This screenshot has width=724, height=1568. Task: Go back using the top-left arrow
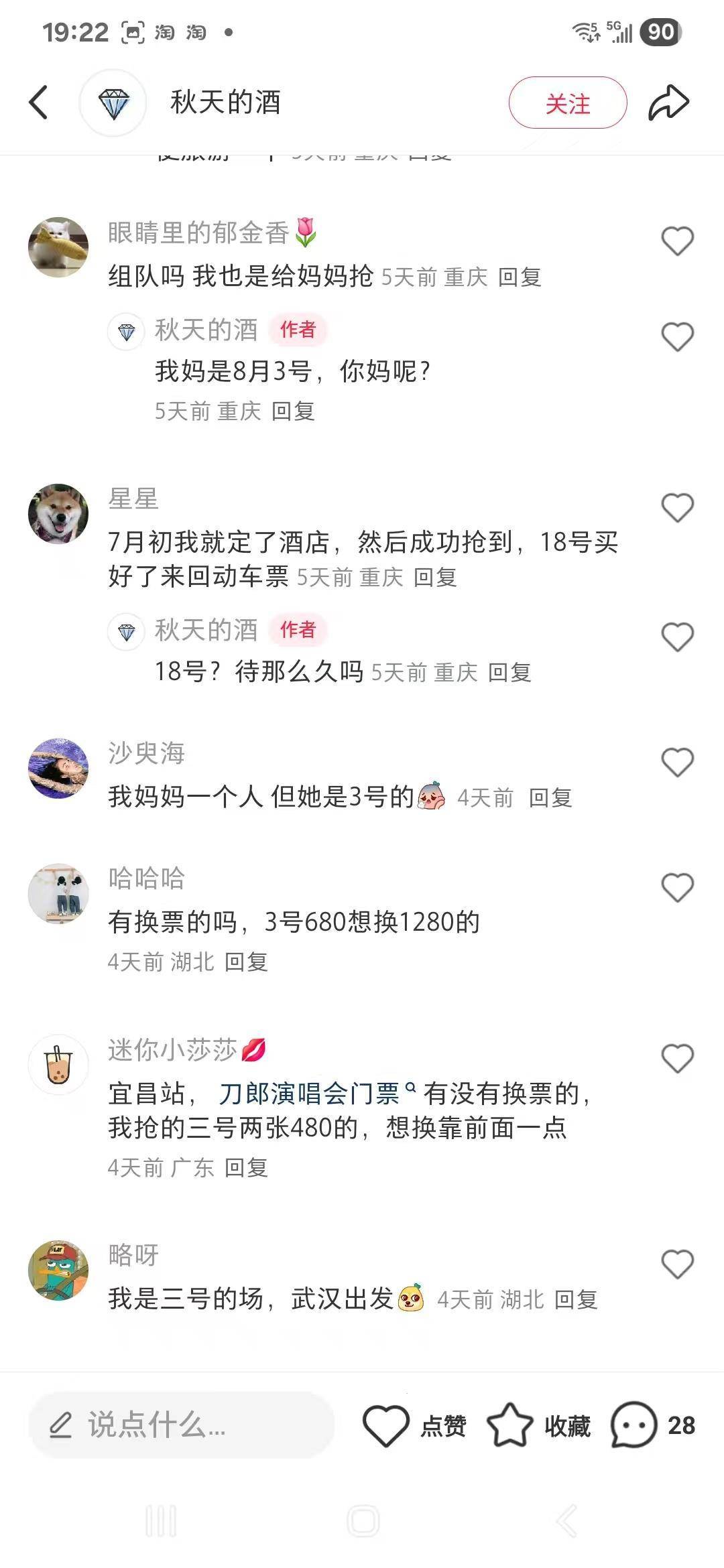point(39,103)
